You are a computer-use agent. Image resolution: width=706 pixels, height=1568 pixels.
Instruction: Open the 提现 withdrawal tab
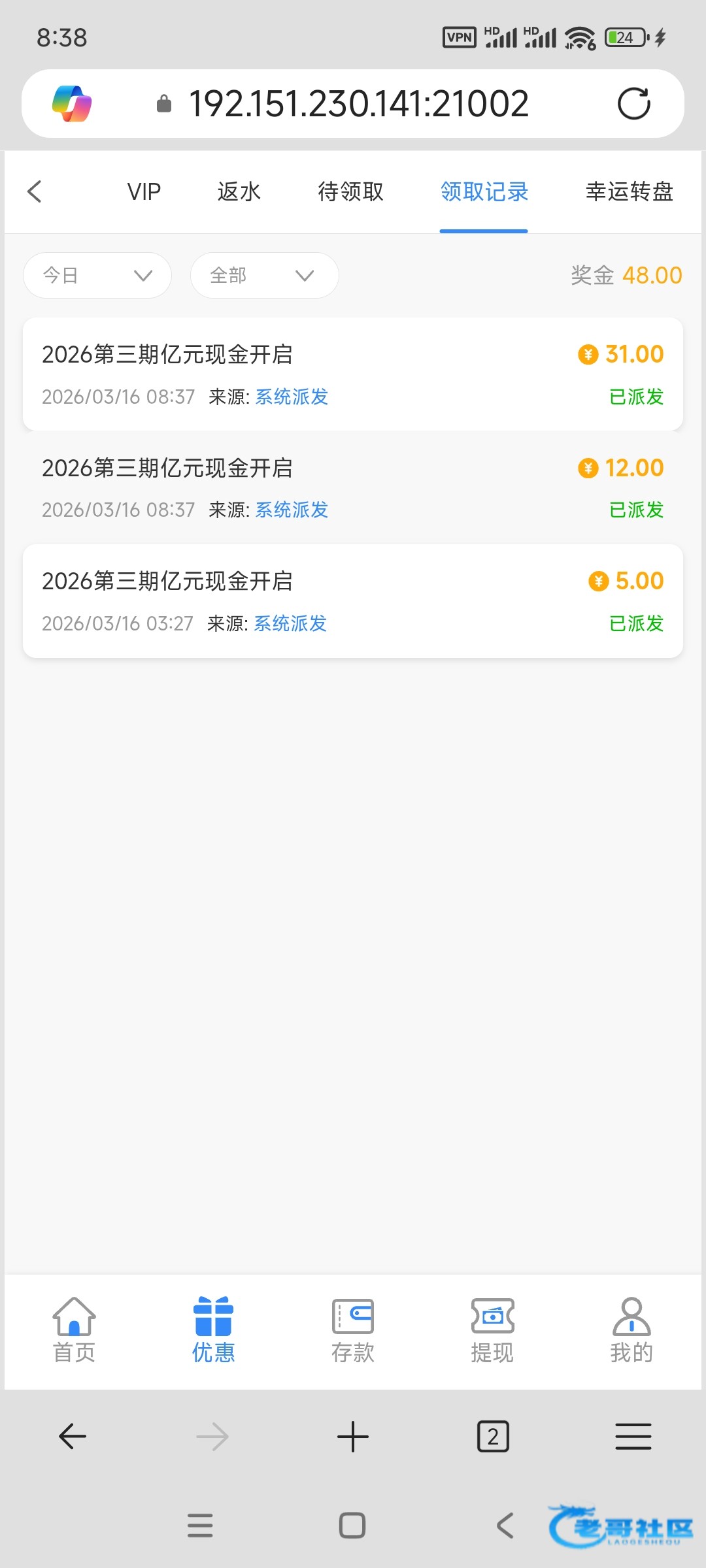492,1330
